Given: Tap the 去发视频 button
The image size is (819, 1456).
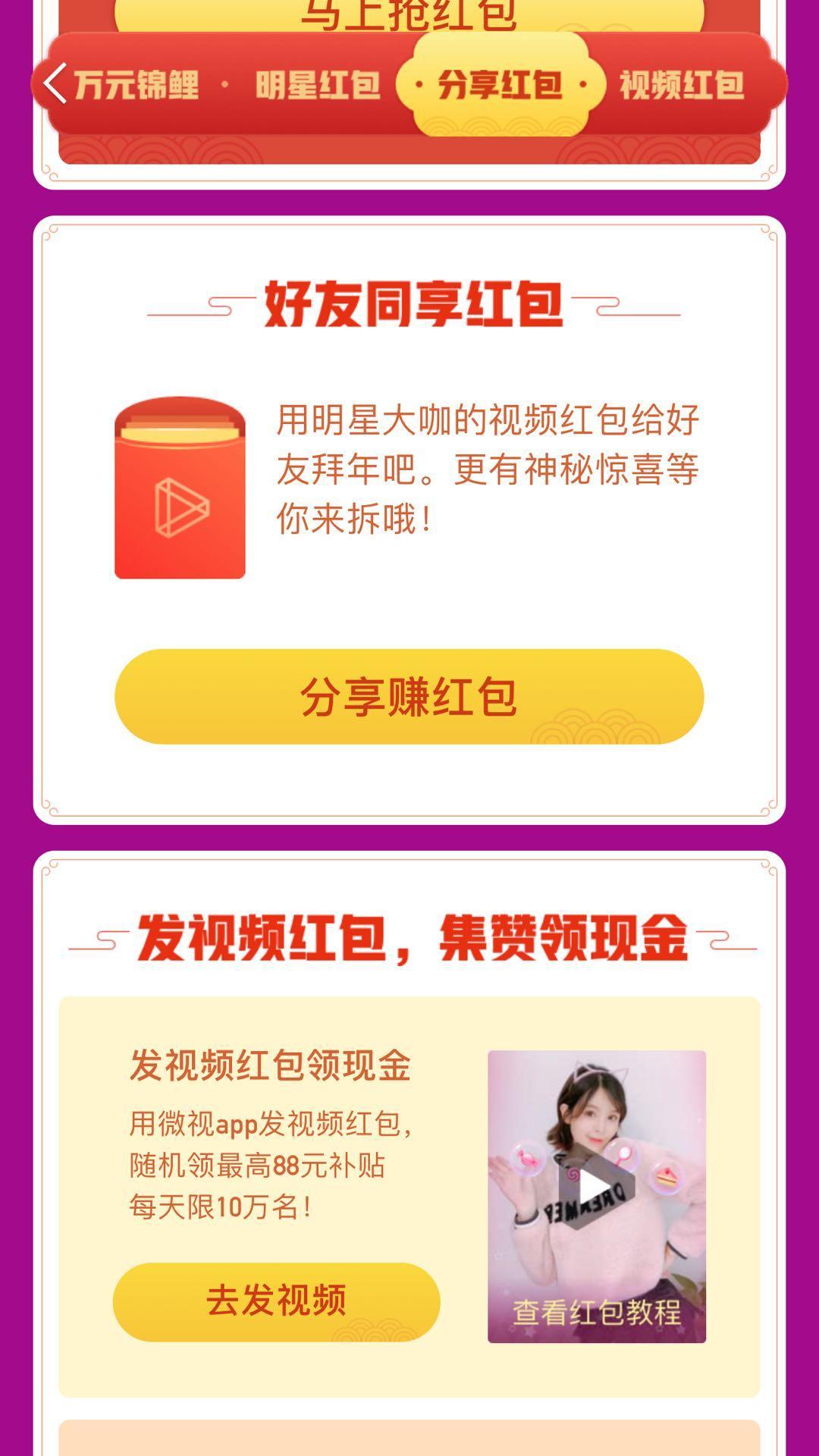Looking at the screenshot, I should (x=277, y=1301).
